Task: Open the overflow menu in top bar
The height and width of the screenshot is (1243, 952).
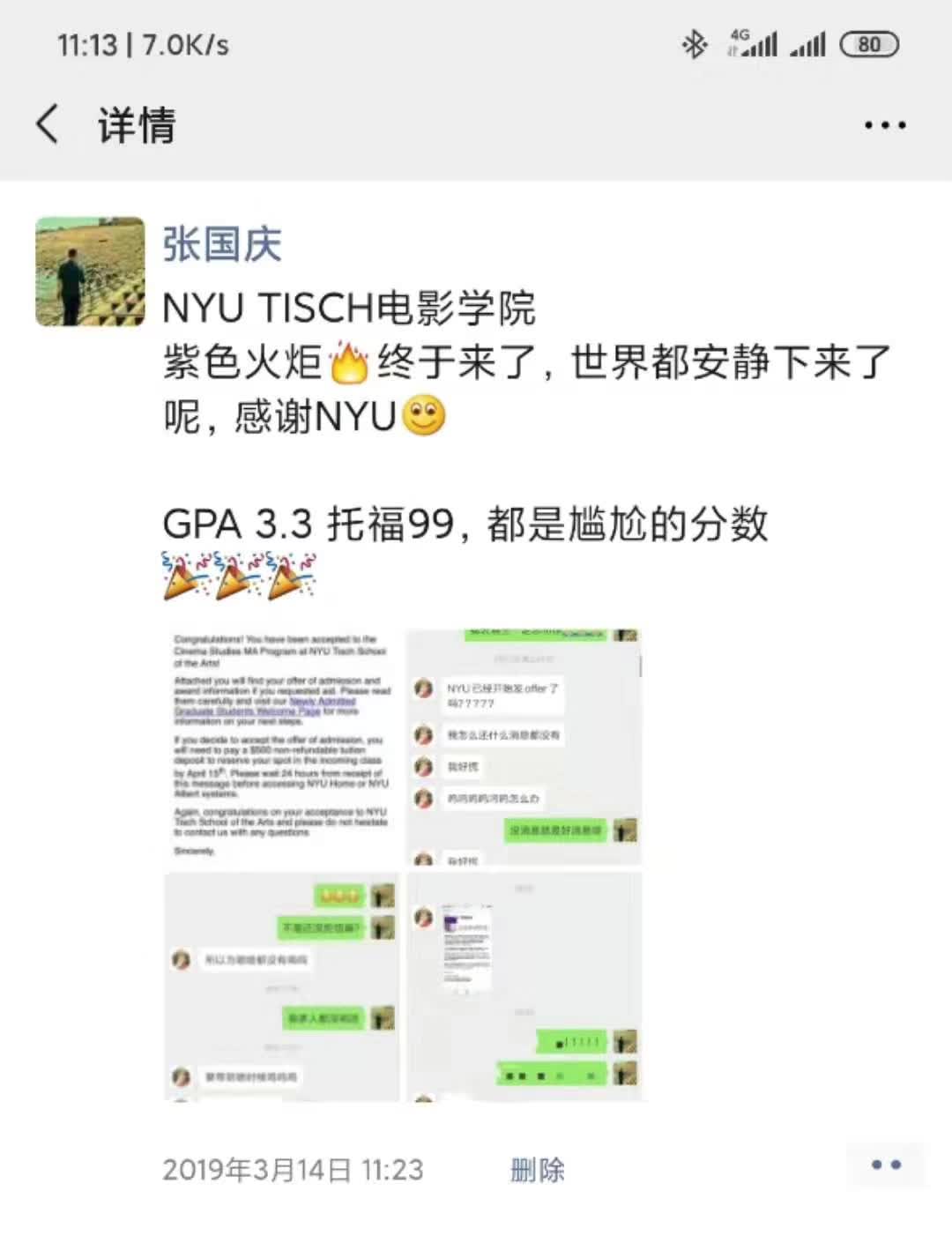Action: (884, 125)
